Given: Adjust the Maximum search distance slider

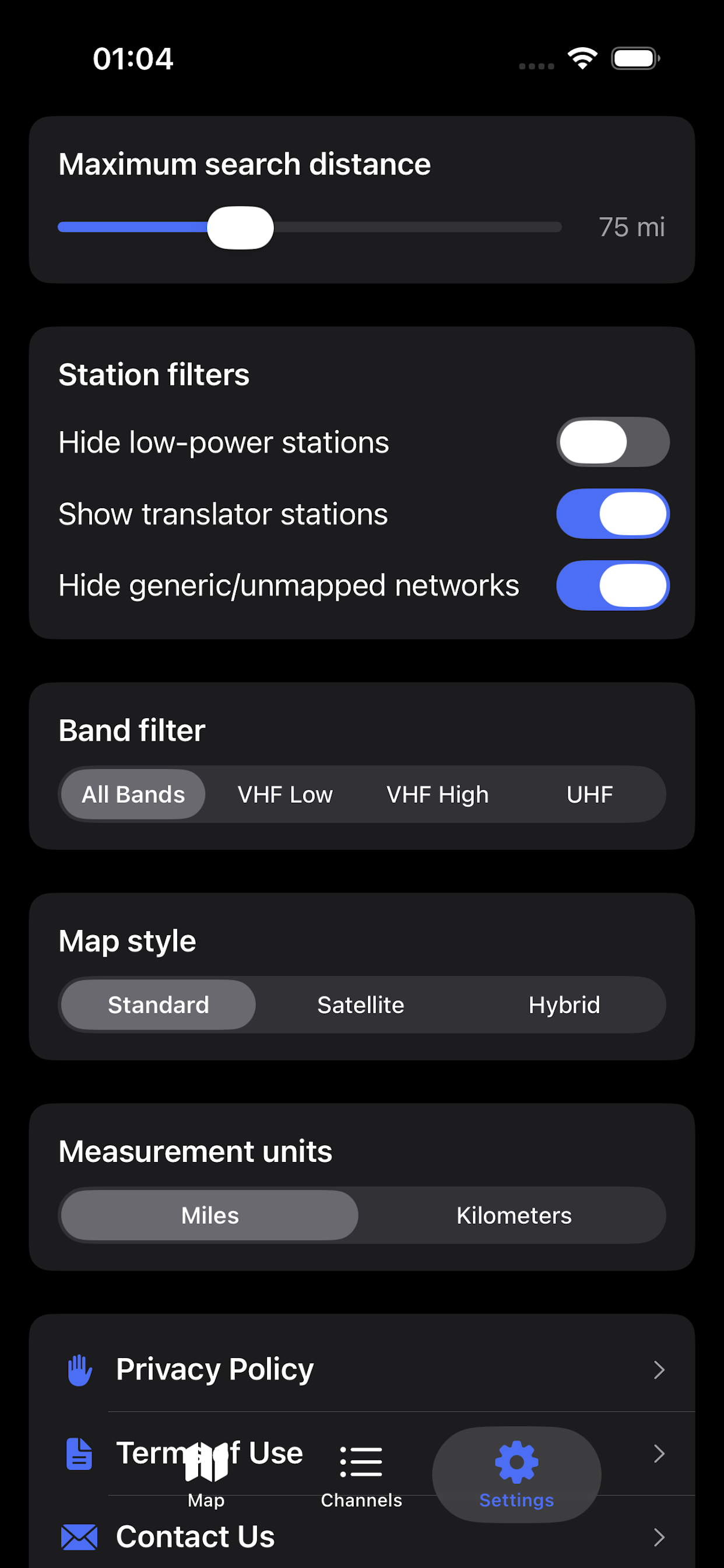Looking at the screenshot, I should click(240, 227).
